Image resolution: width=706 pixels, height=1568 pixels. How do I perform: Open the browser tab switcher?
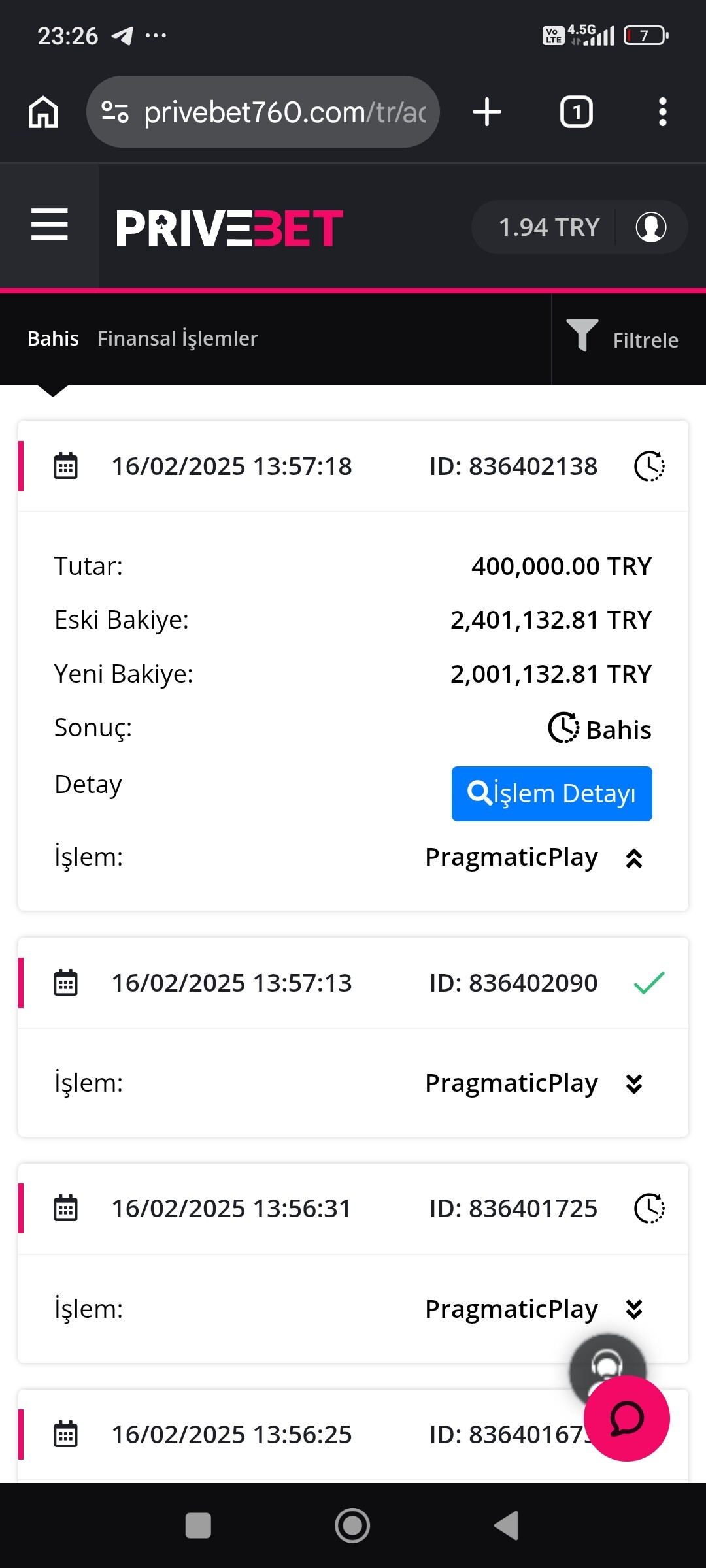(x=576, y=112)
